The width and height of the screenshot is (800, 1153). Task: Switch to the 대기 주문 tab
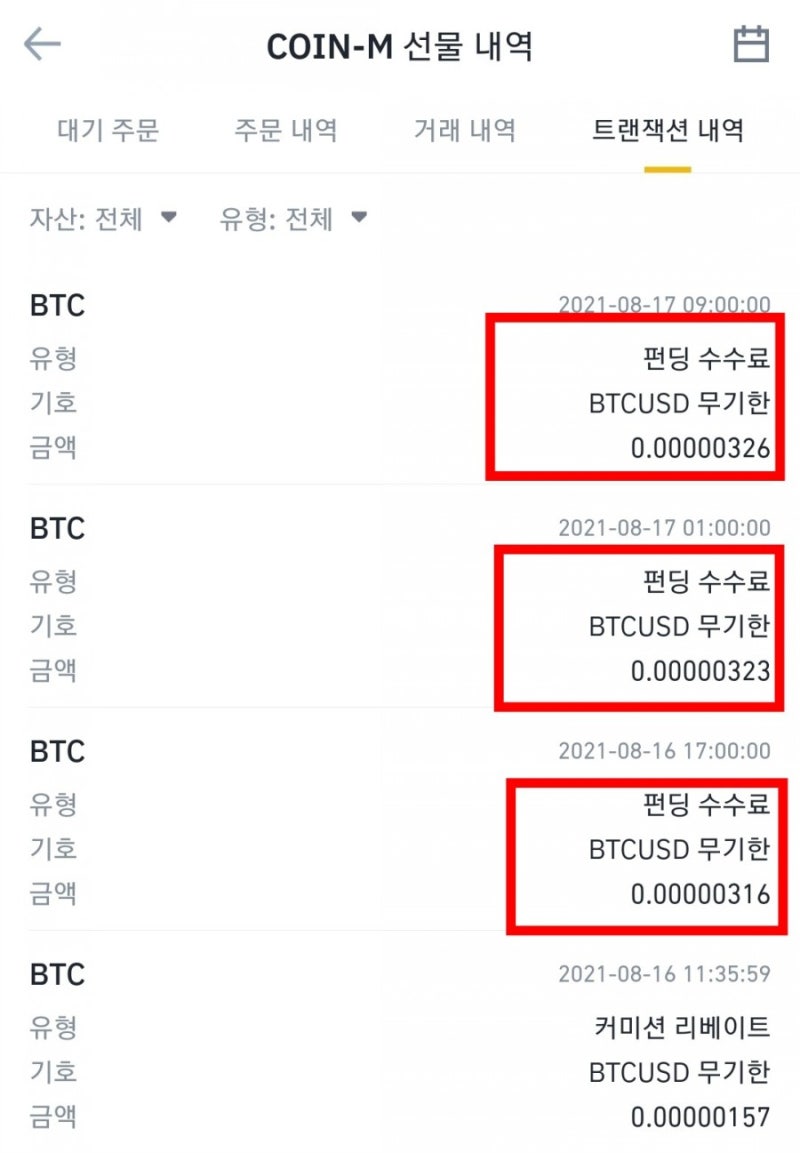coord(108,130)
